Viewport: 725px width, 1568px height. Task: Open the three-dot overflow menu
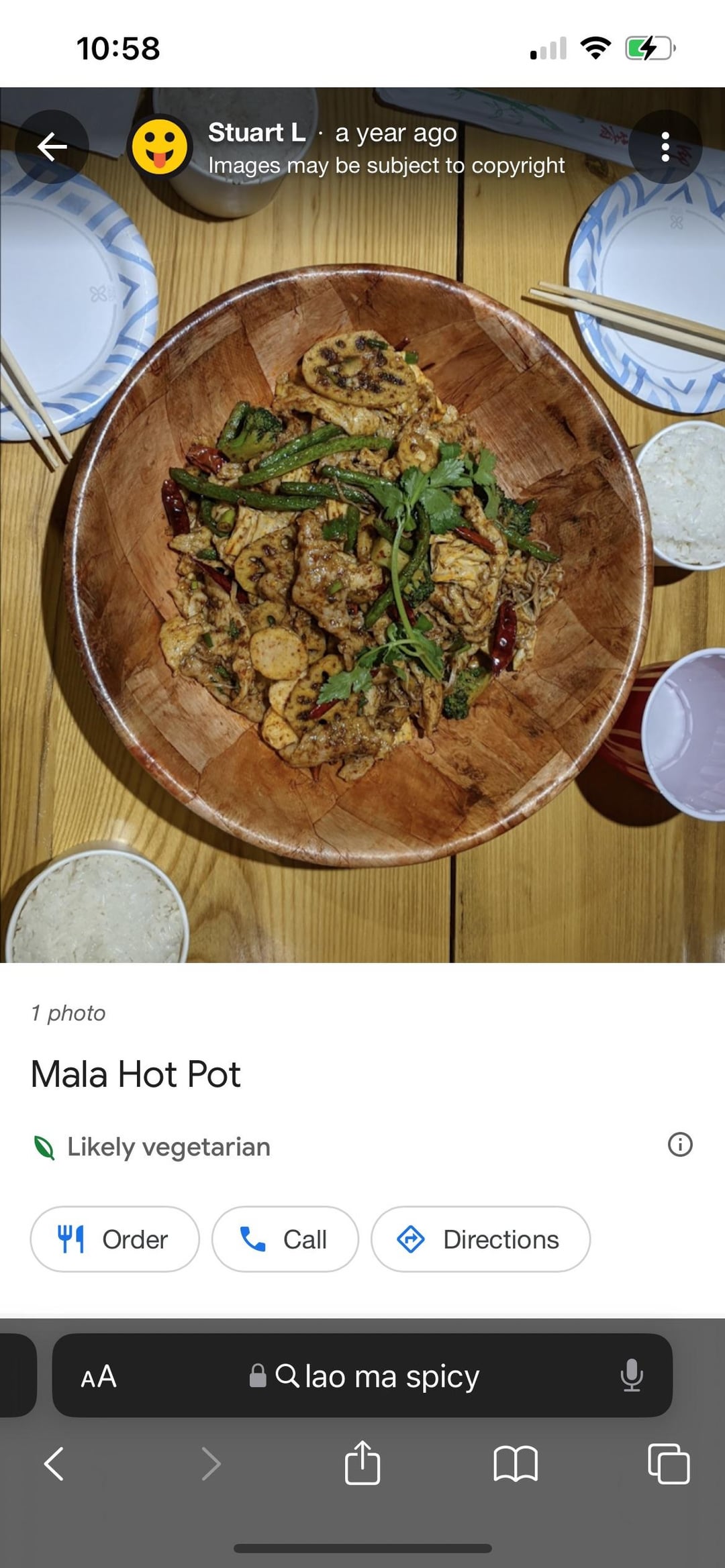(665, 147)
